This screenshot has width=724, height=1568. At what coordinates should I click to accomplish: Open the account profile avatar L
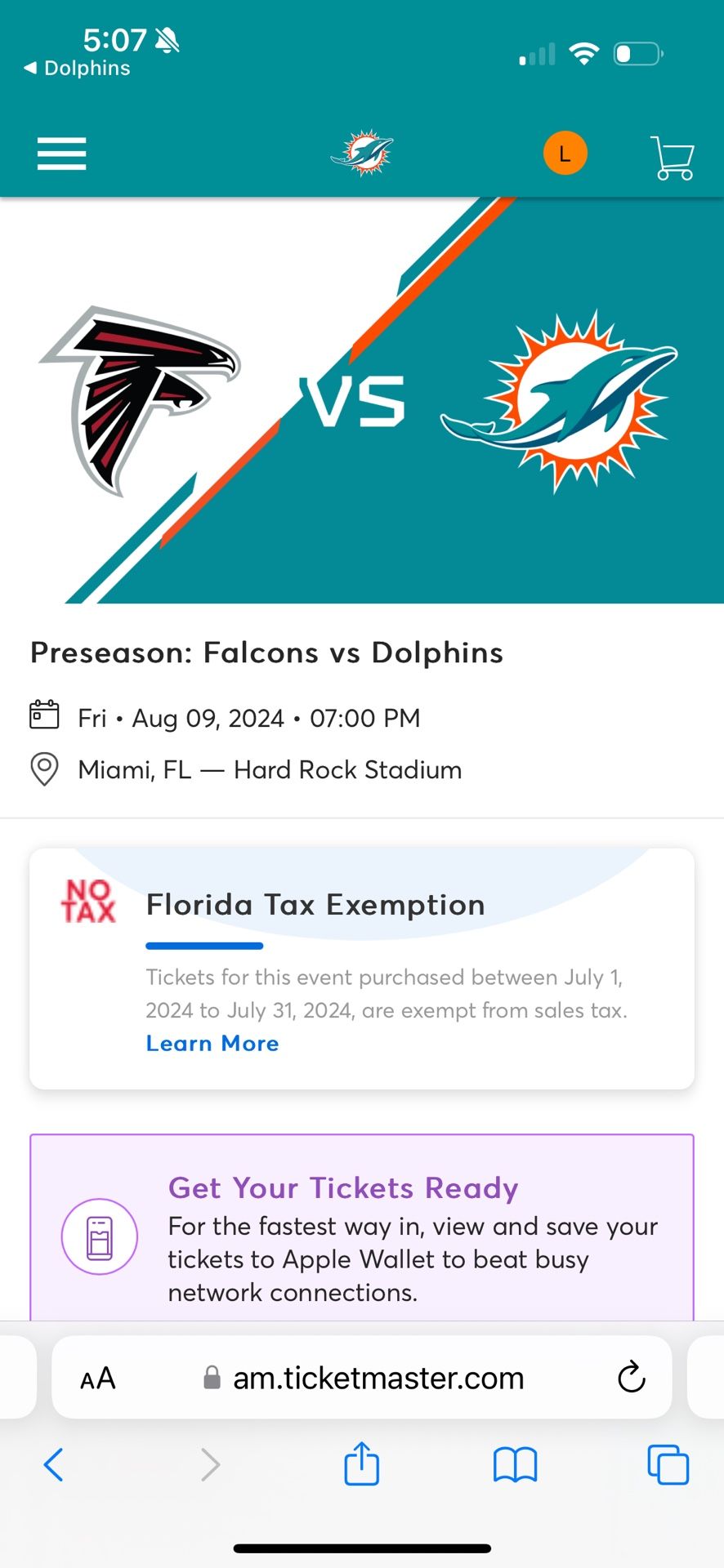[565, 154]
